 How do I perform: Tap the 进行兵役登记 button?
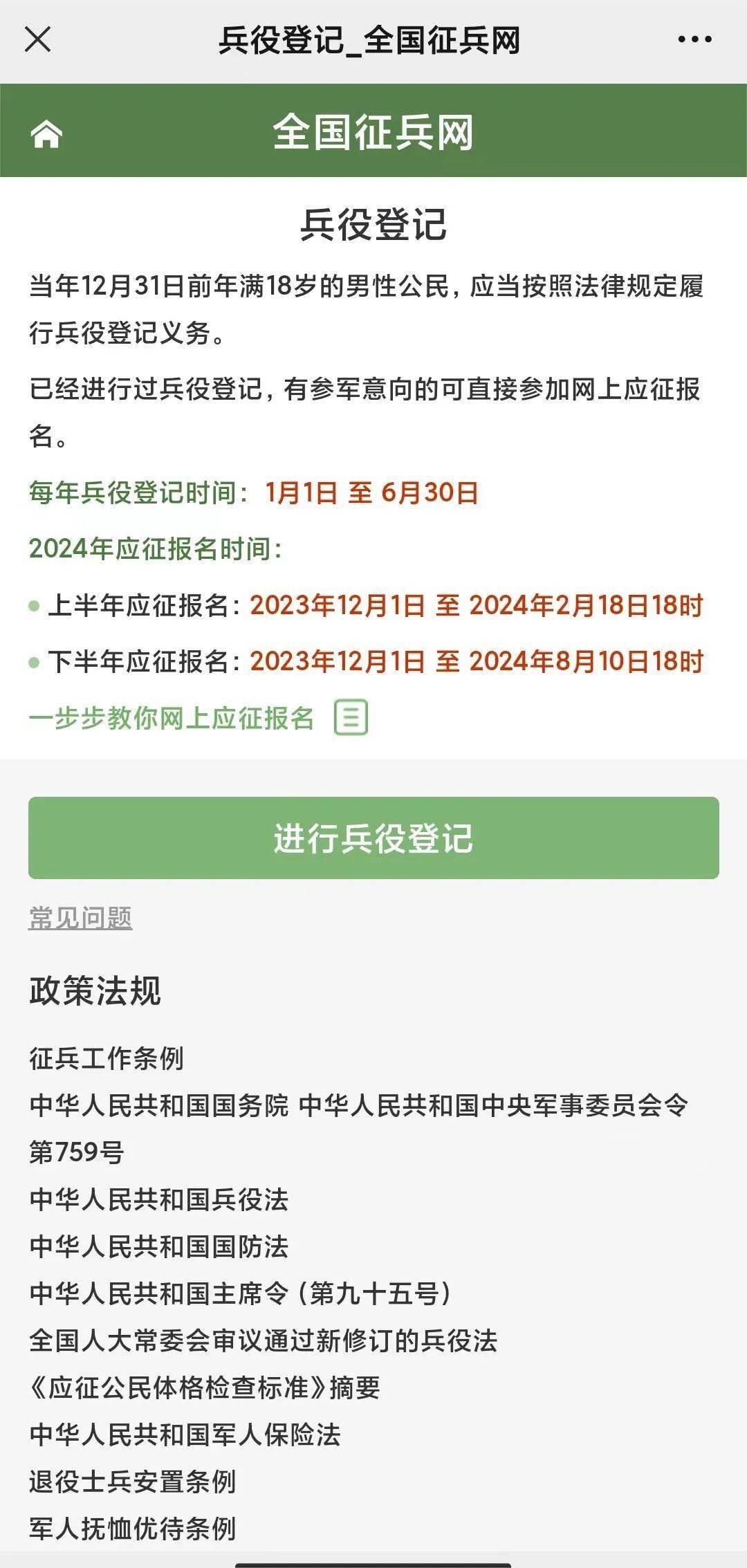[373, 838]
